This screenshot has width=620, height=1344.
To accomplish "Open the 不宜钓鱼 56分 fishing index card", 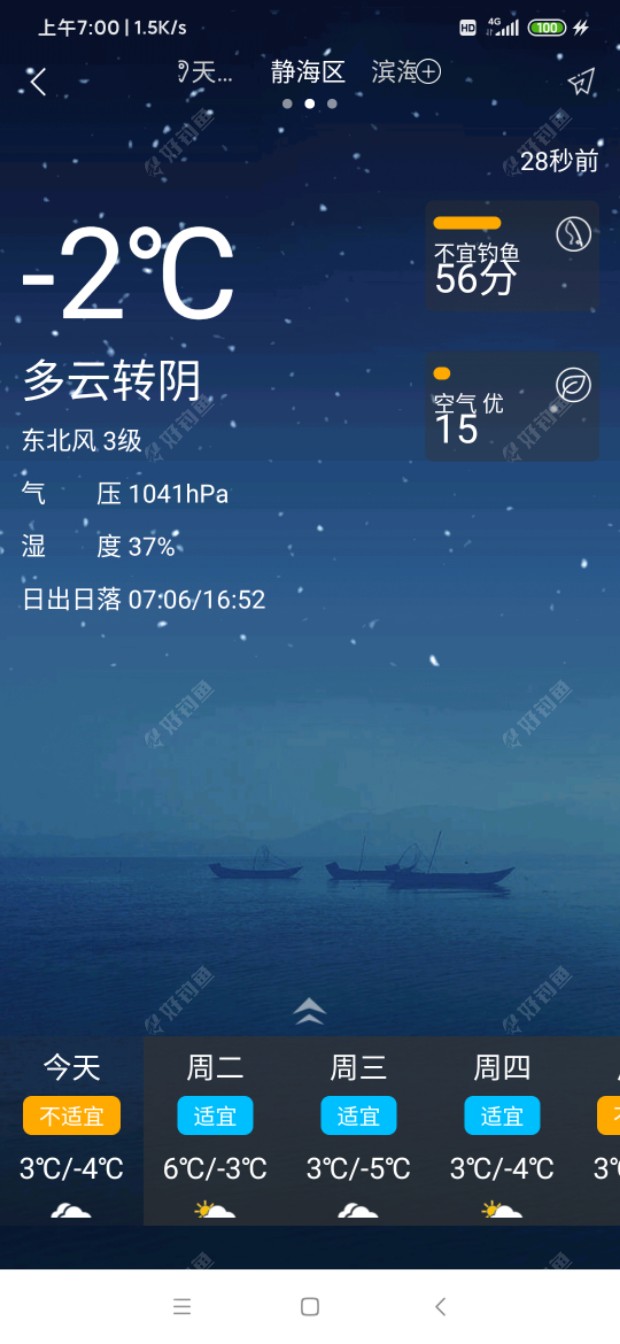I will tap(512, 257).
